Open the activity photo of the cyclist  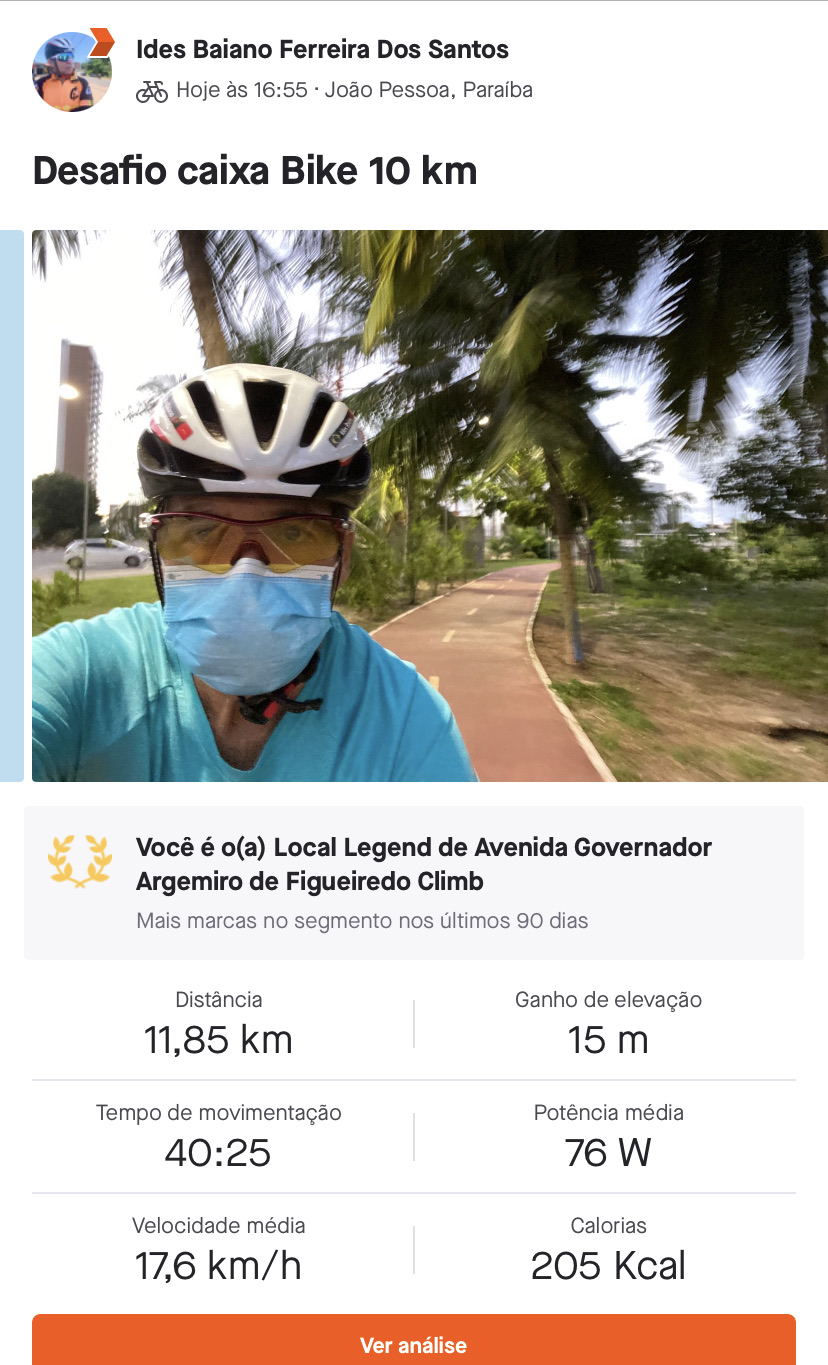430,506
